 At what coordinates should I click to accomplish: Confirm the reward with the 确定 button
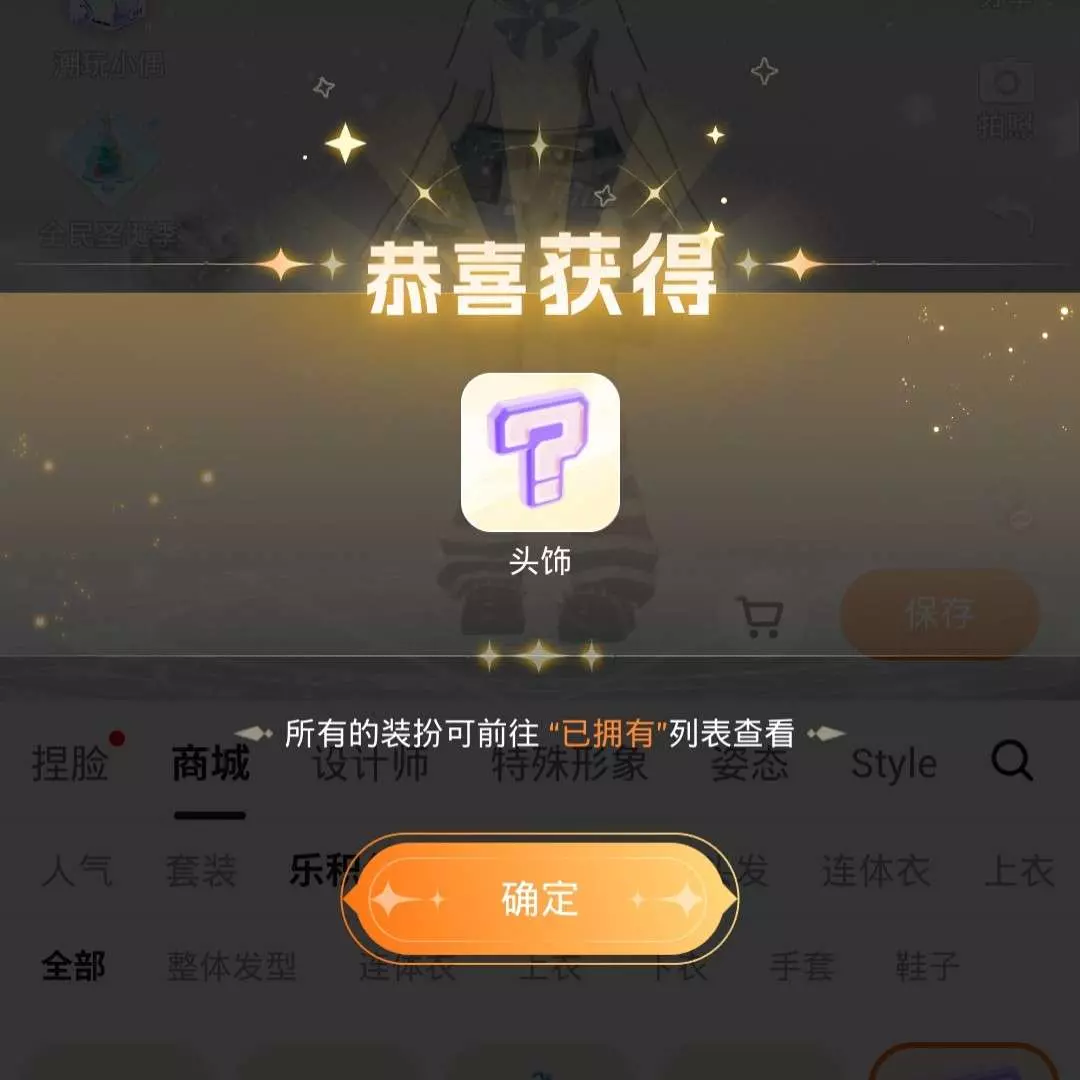(540, 899)
